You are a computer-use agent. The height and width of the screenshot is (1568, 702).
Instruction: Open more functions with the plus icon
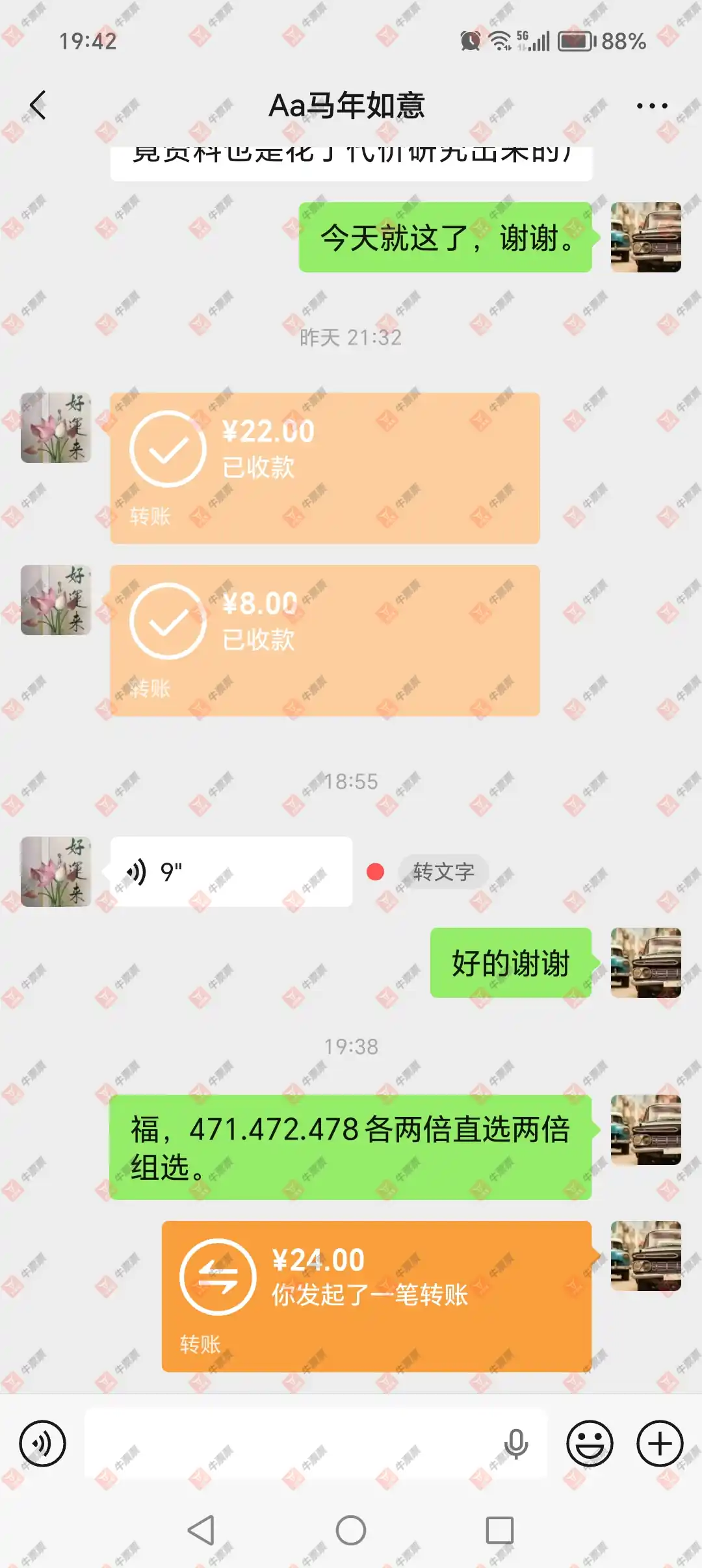tap(660, 1443)
